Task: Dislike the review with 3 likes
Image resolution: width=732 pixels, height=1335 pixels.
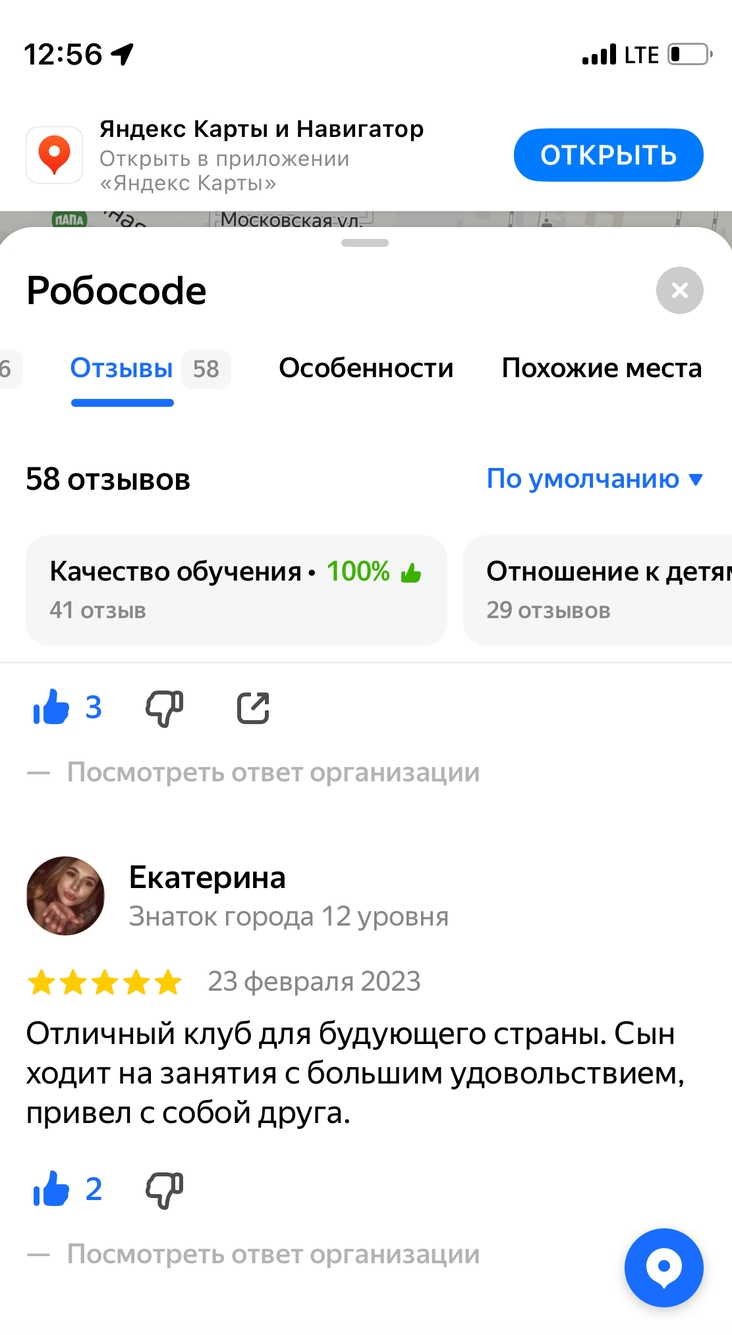Action: pos(165,709)
